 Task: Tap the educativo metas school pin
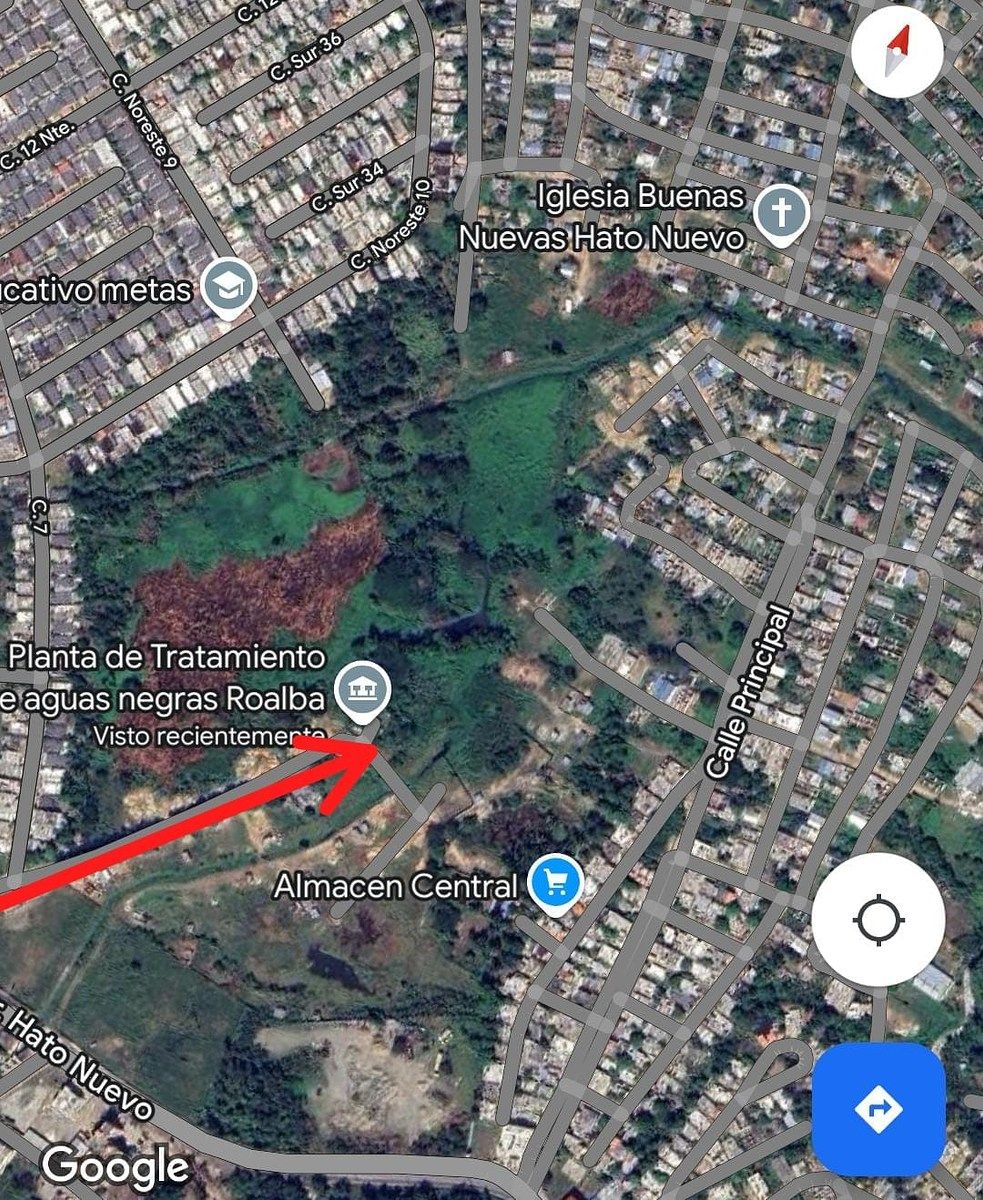pos(229,288)
